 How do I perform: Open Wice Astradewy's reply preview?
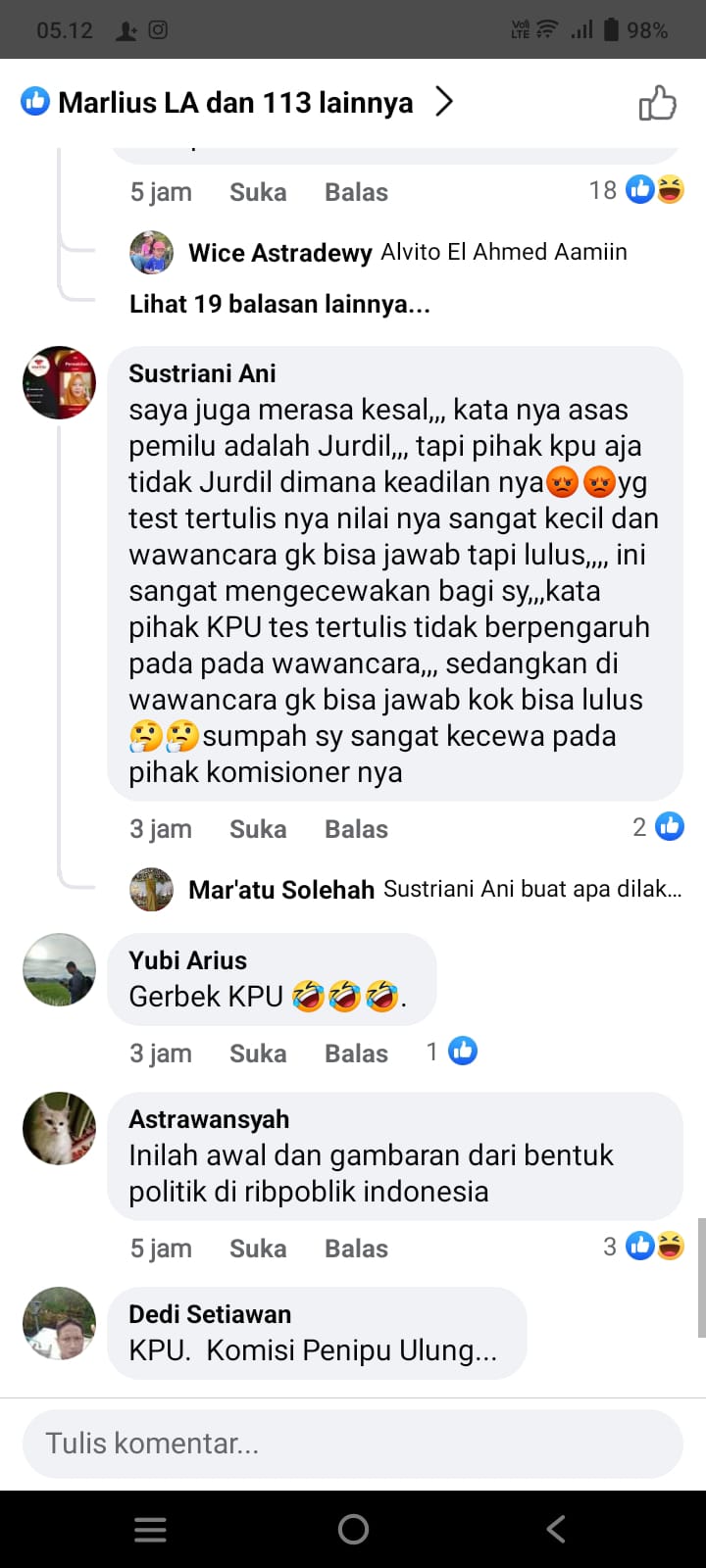[x=407, y=253]
